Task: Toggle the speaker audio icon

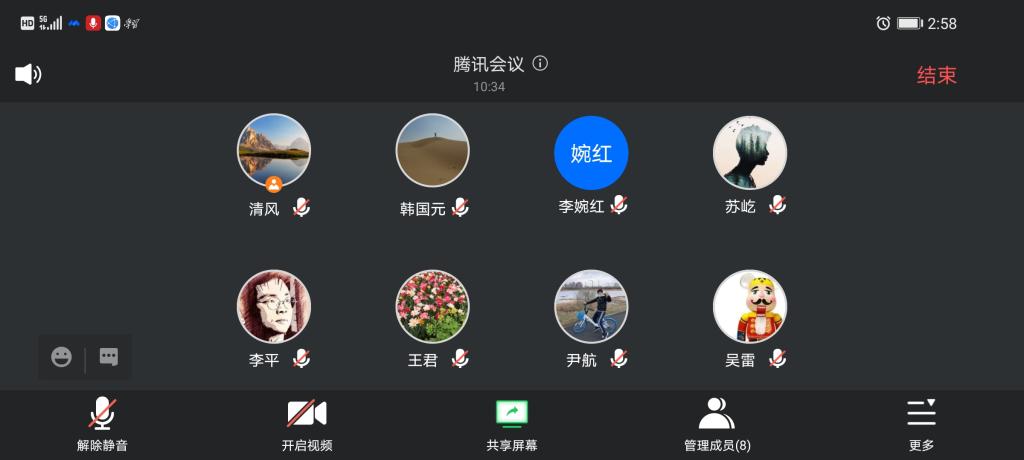Action: click(x=28, y=74)
